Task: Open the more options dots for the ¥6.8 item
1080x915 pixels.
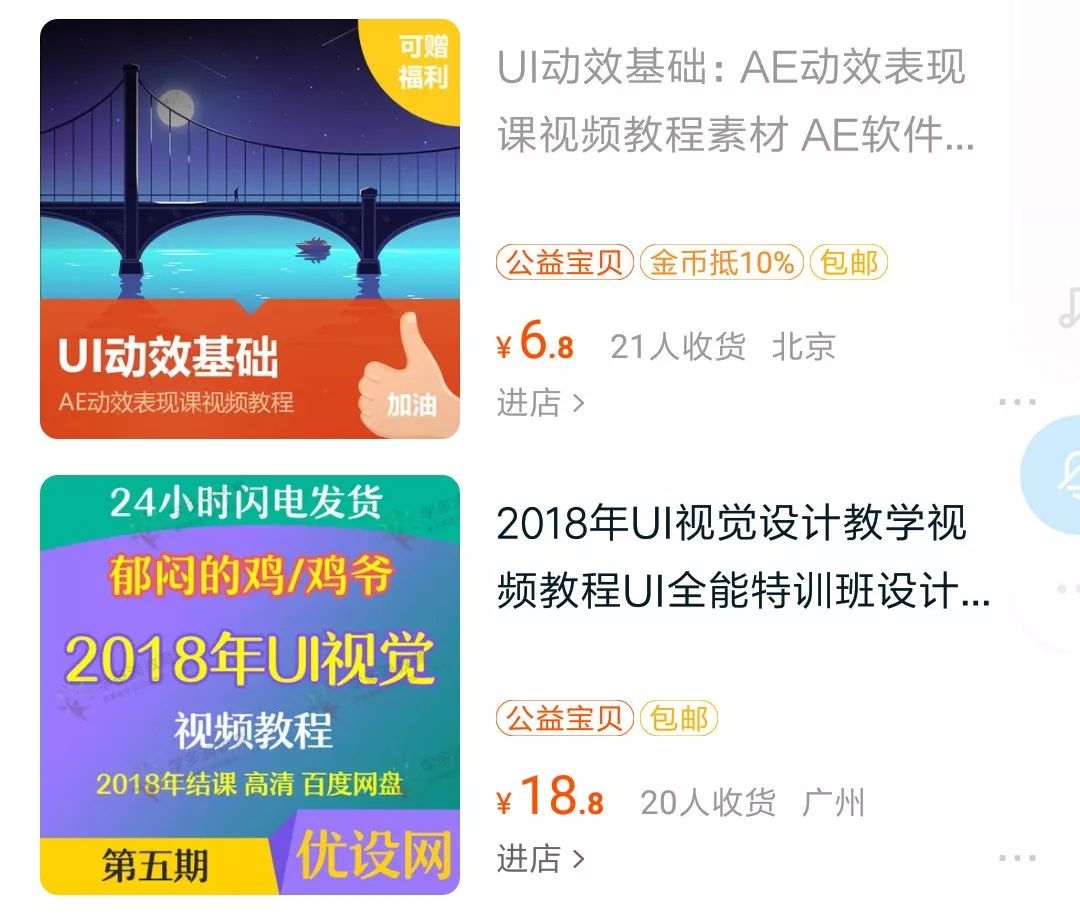Action: [1017, 403]
